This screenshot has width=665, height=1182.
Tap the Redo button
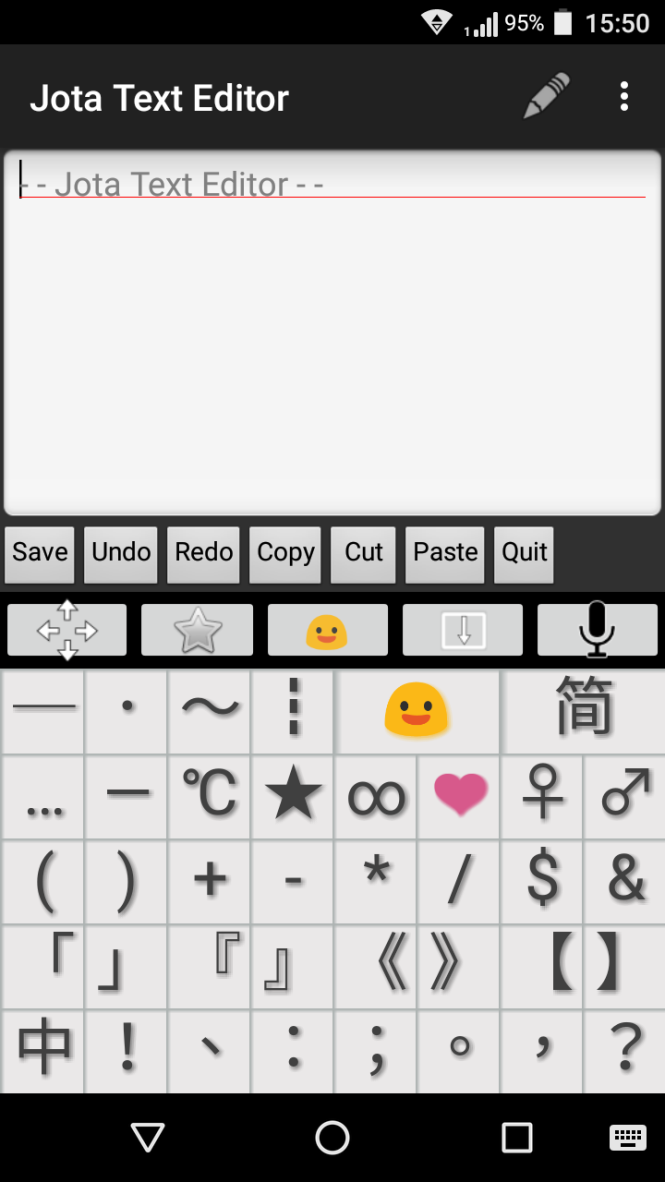203,553
